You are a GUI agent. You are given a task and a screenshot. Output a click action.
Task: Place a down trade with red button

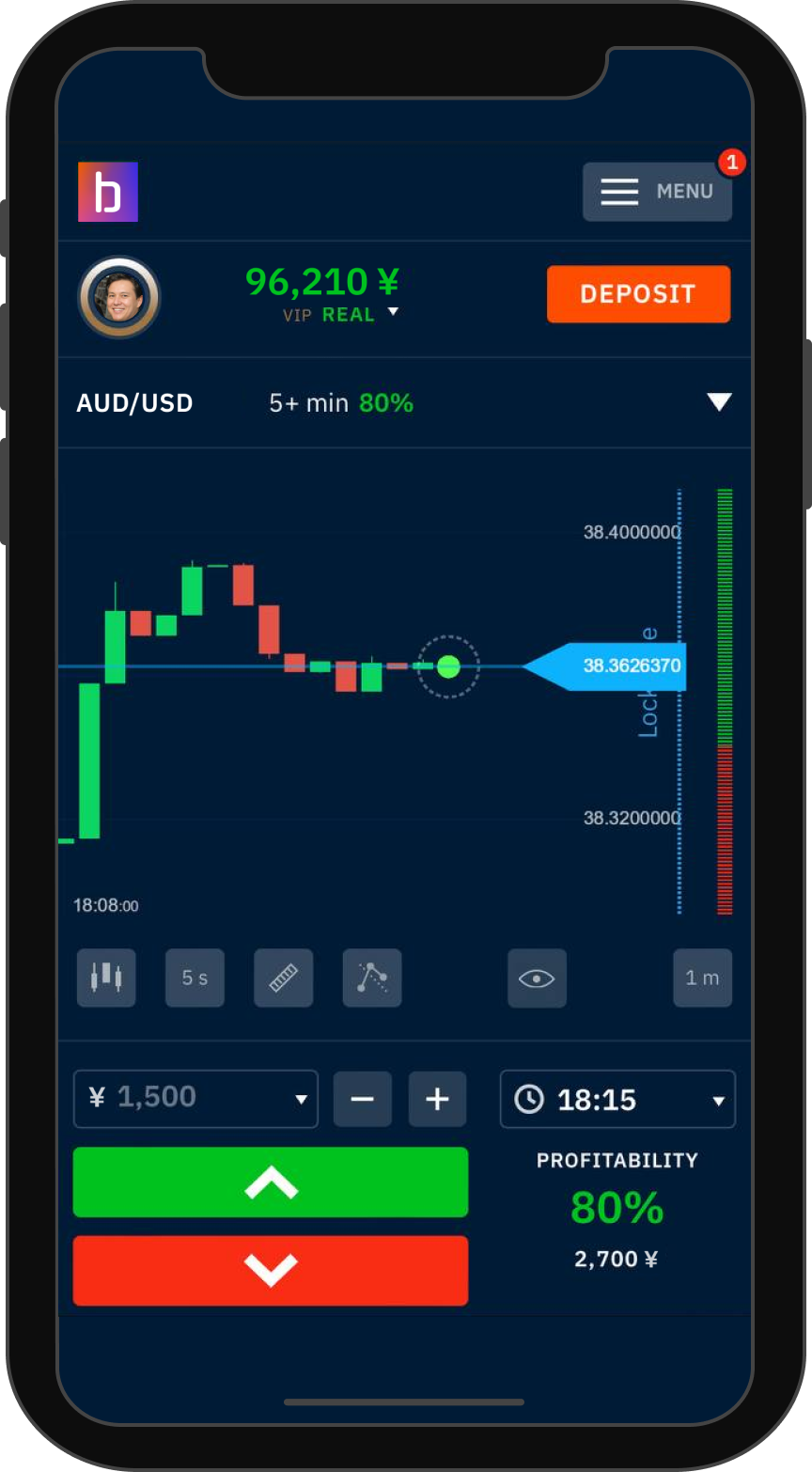271,1270
